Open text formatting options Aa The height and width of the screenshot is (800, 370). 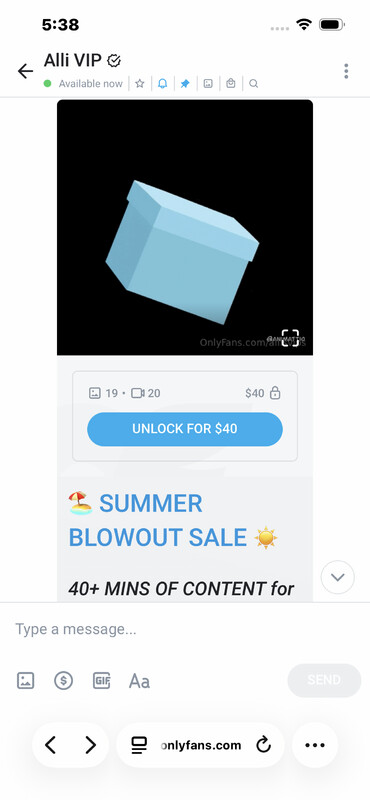click(139, 681)
